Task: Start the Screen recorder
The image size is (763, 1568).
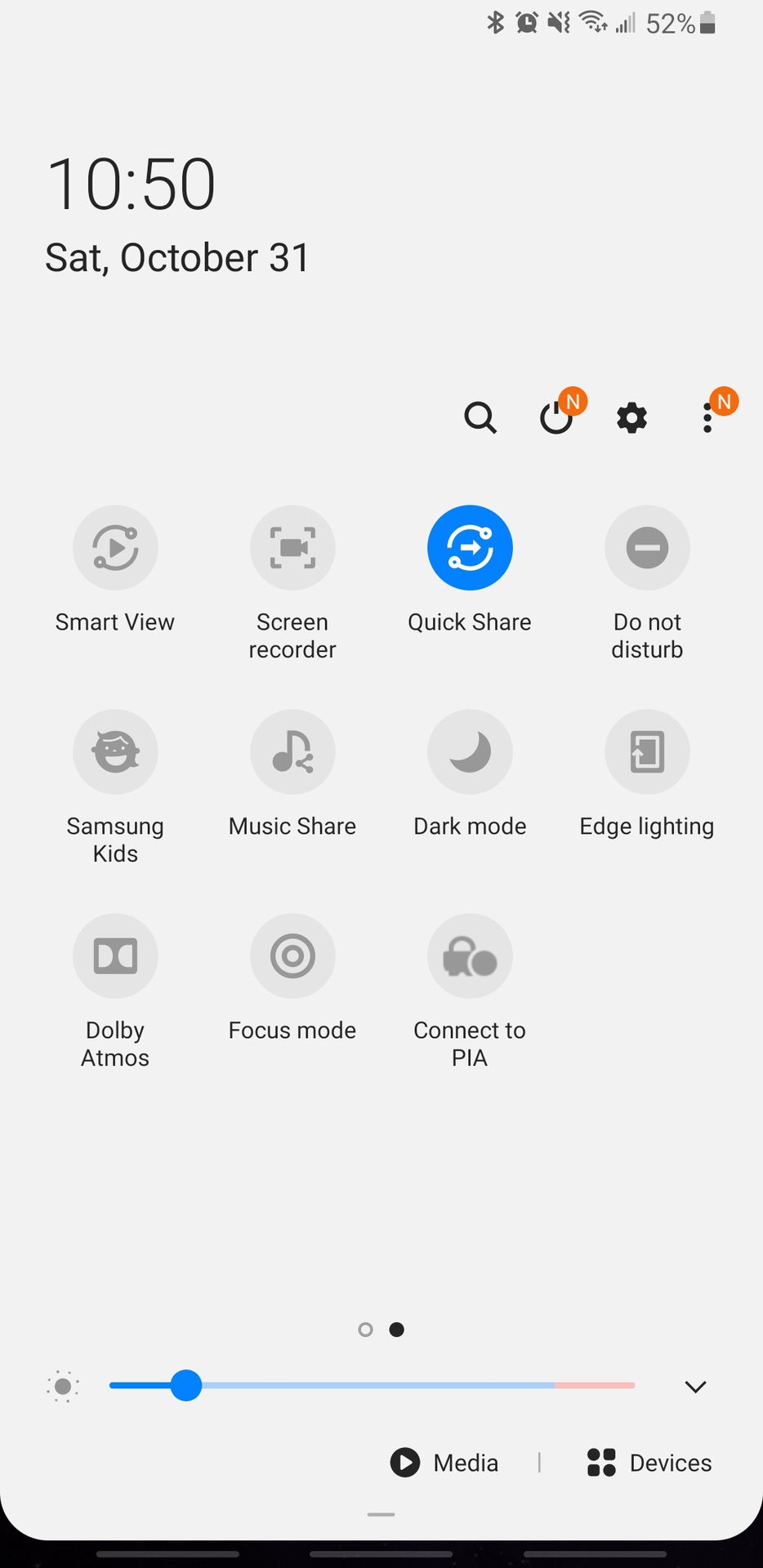Action: click(x=292, y=548)
